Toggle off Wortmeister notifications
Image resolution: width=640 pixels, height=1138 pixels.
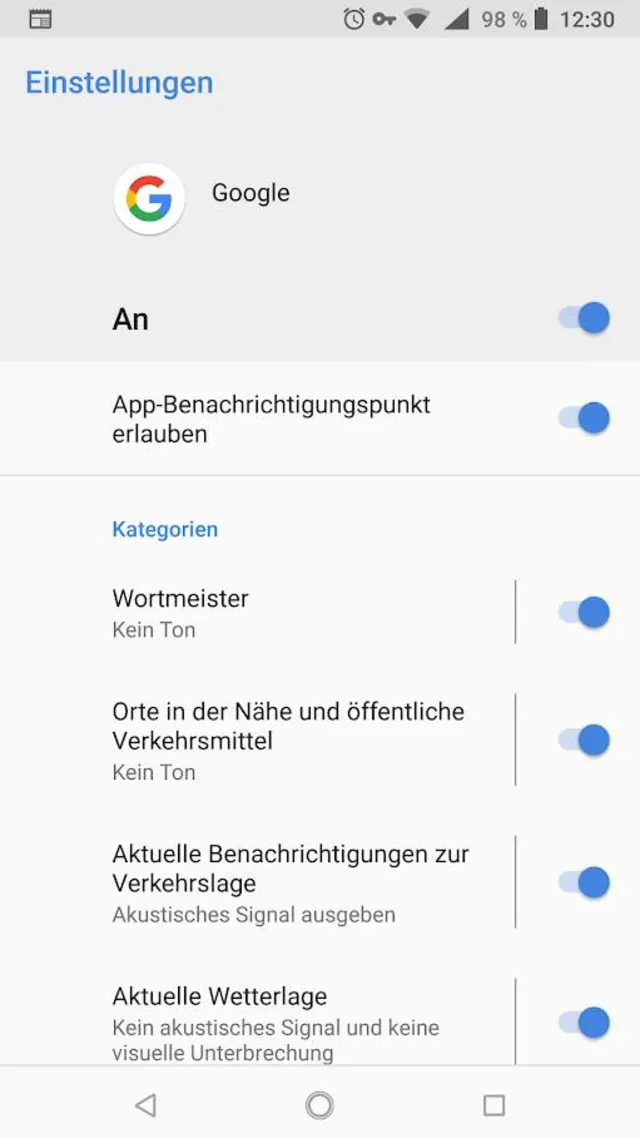coord(584,612)
